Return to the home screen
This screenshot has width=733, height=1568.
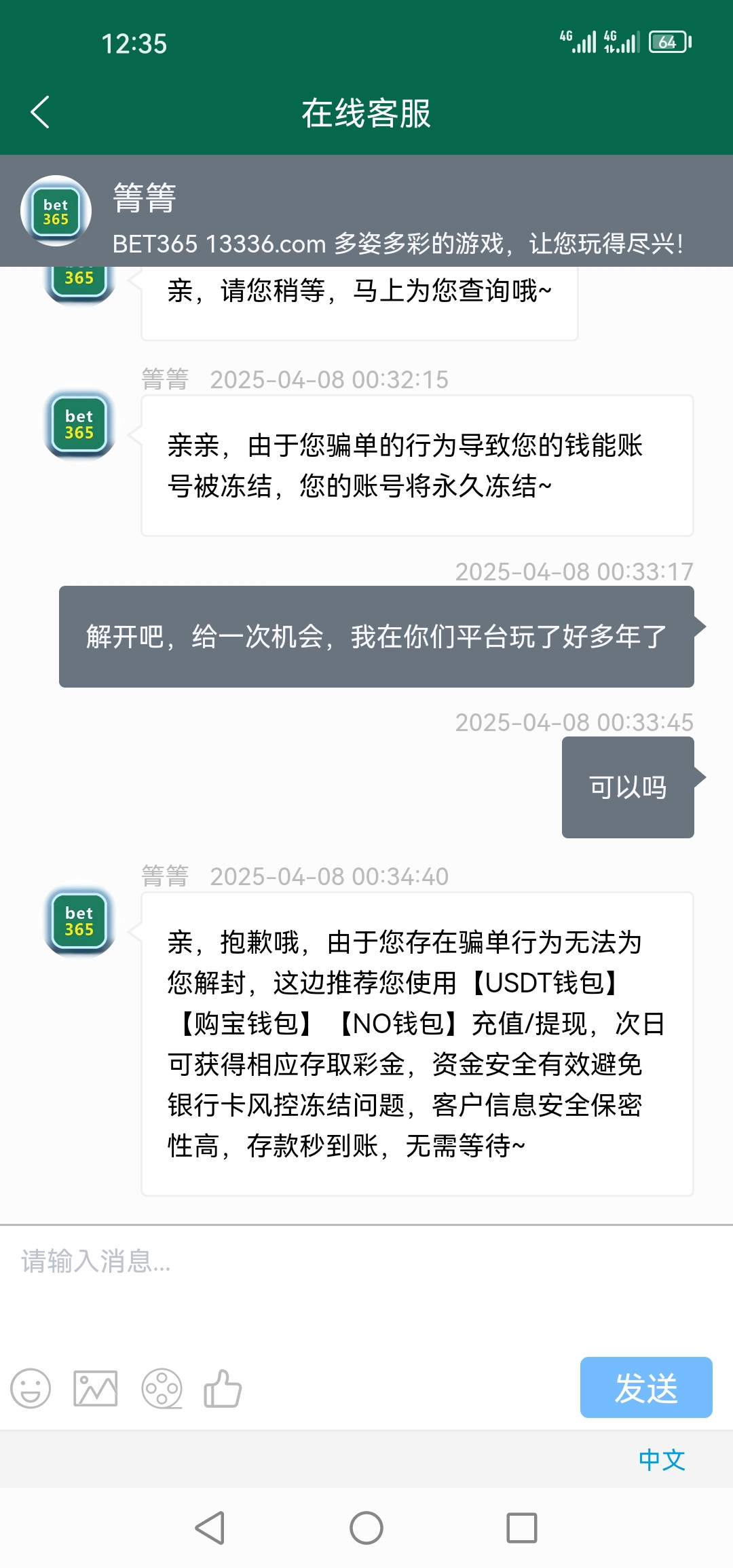[x=366, y=1528]
